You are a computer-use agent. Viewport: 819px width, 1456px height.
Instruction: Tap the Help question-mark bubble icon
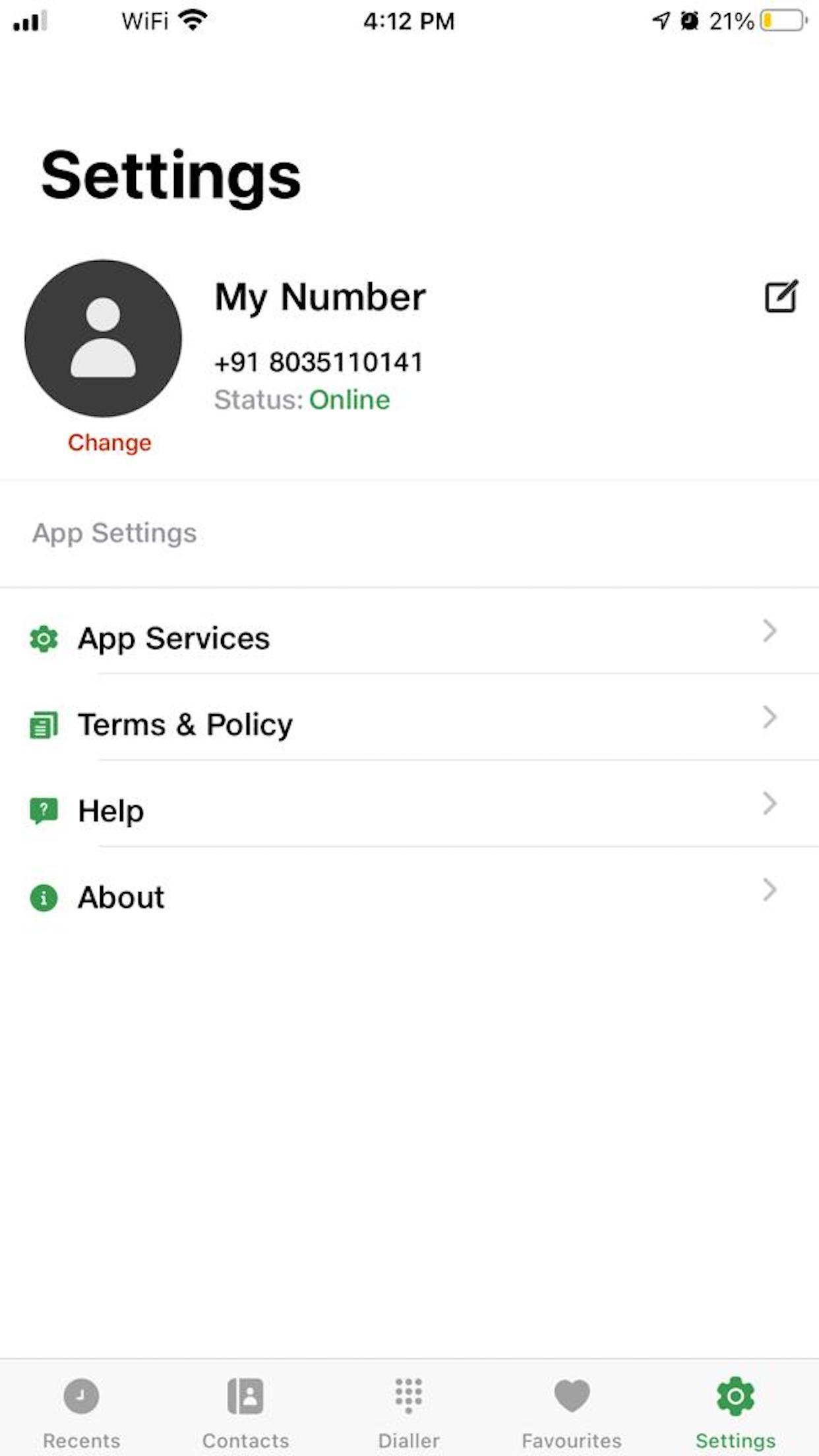[43, 810]
